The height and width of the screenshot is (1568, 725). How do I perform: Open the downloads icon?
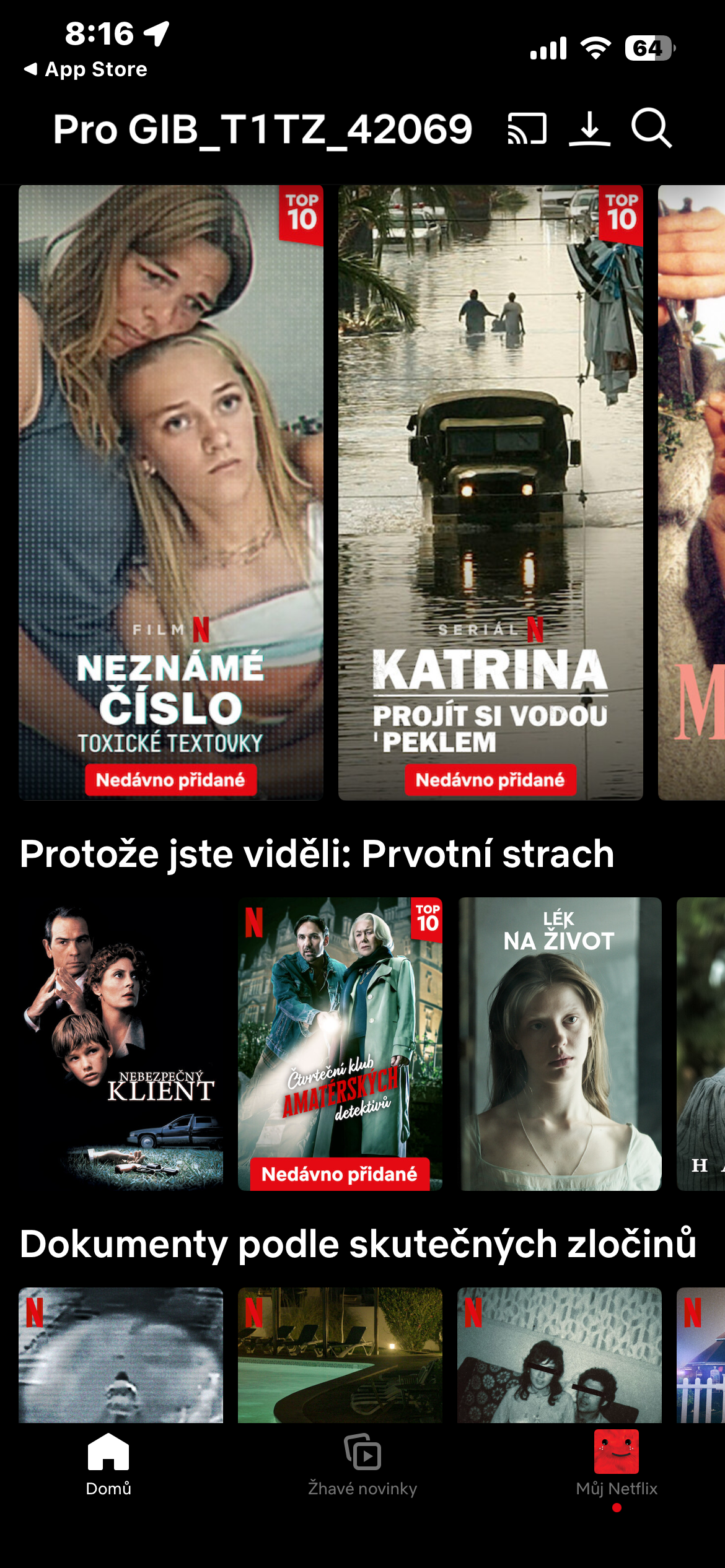589,129
